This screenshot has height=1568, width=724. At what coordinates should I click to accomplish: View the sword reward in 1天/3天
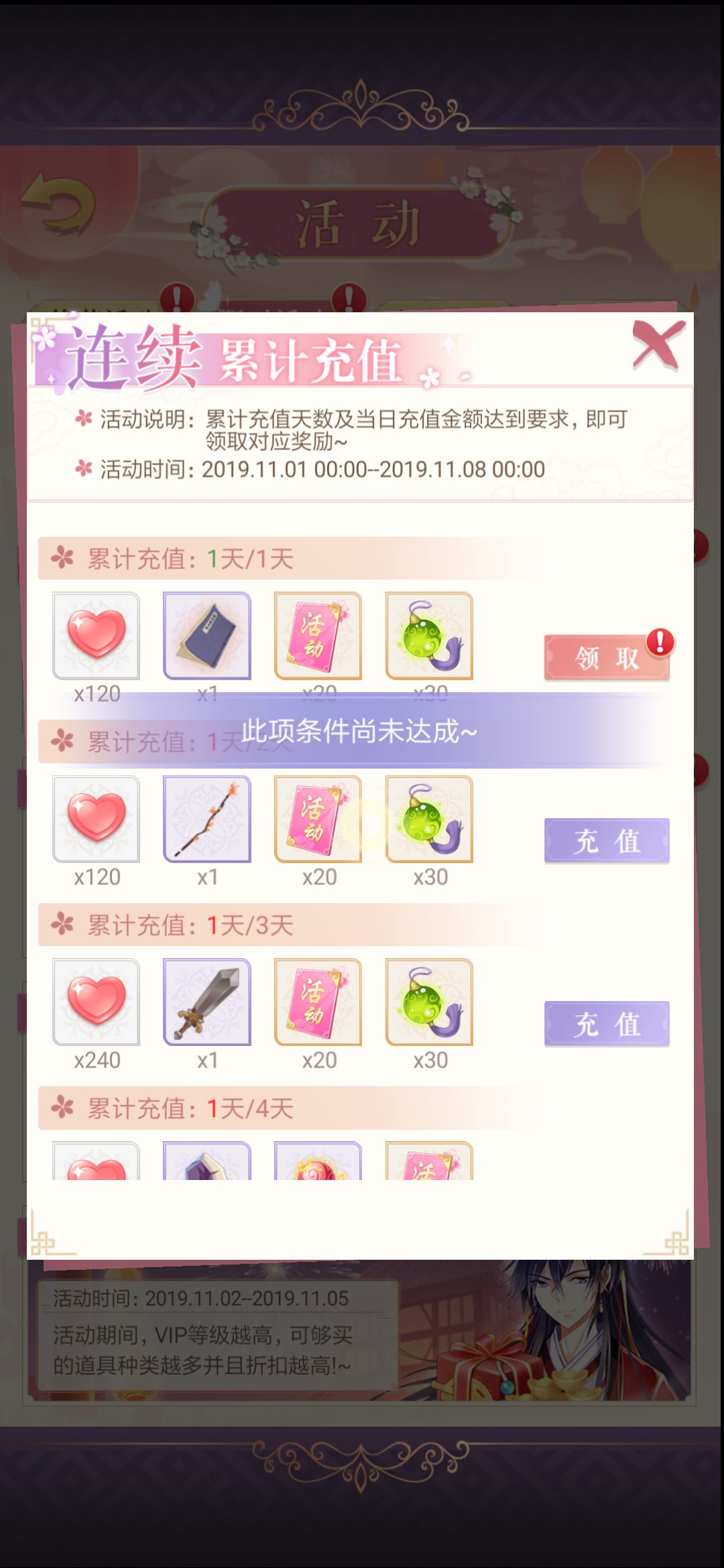[x=207, y=1002]
